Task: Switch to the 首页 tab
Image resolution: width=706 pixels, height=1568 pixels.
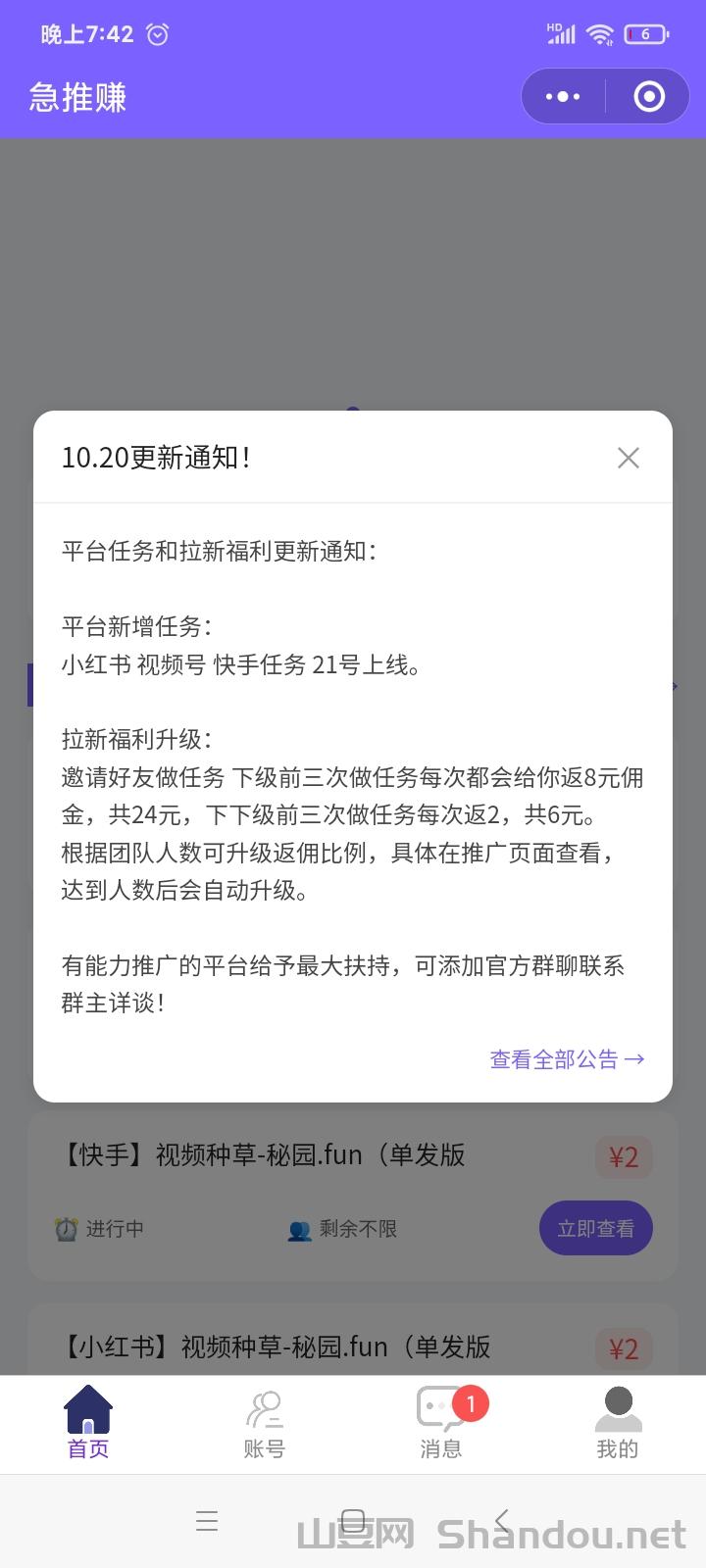Action: [x=88, y=1424]
